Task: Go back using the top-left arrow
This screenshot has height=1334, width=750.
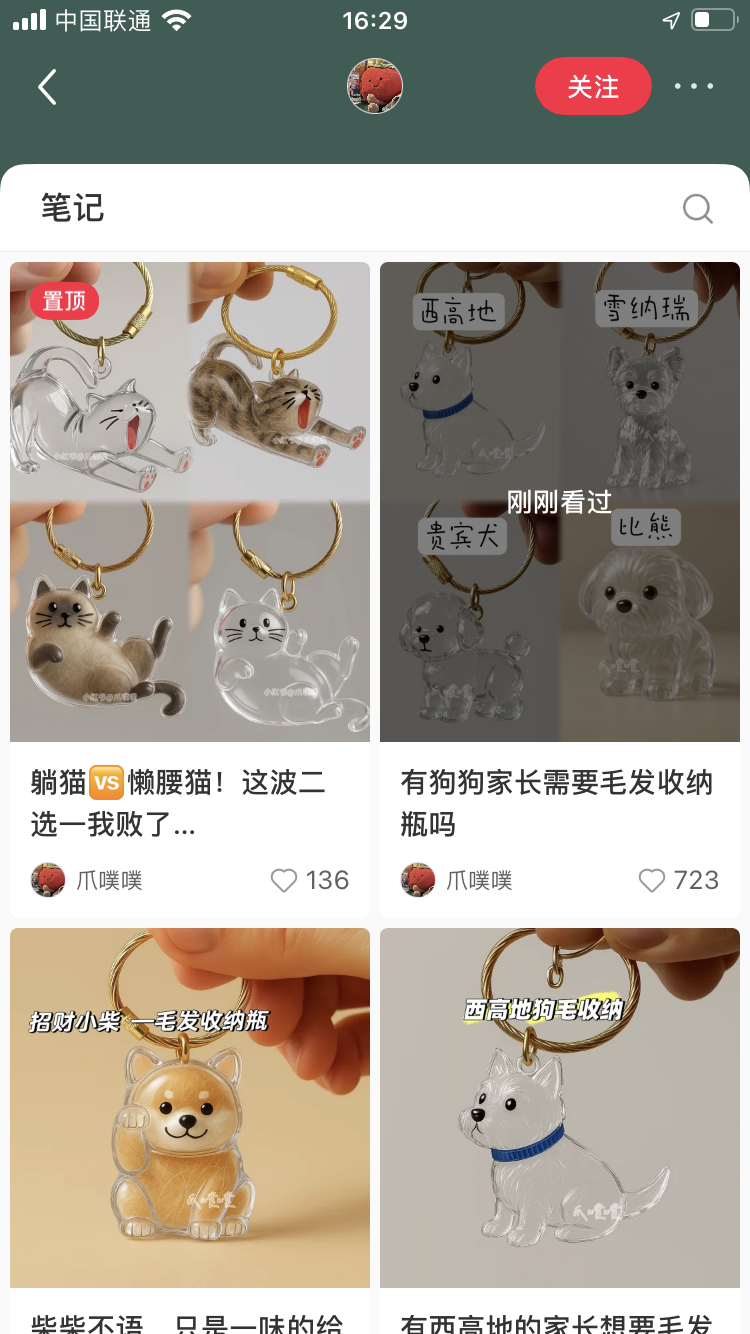Action: click(47, 87)
